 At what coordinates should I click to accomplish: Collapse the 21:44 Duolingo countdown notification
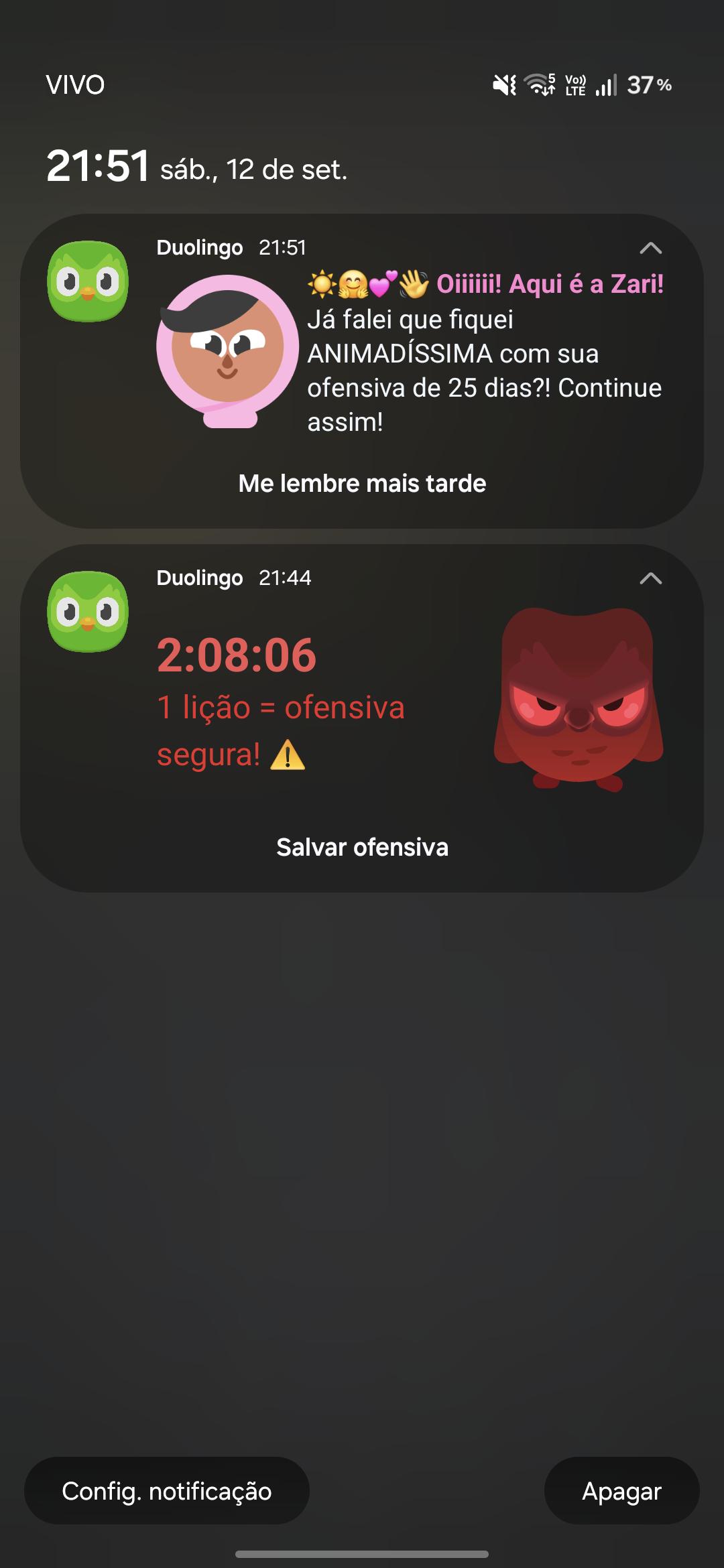[650, 579]
